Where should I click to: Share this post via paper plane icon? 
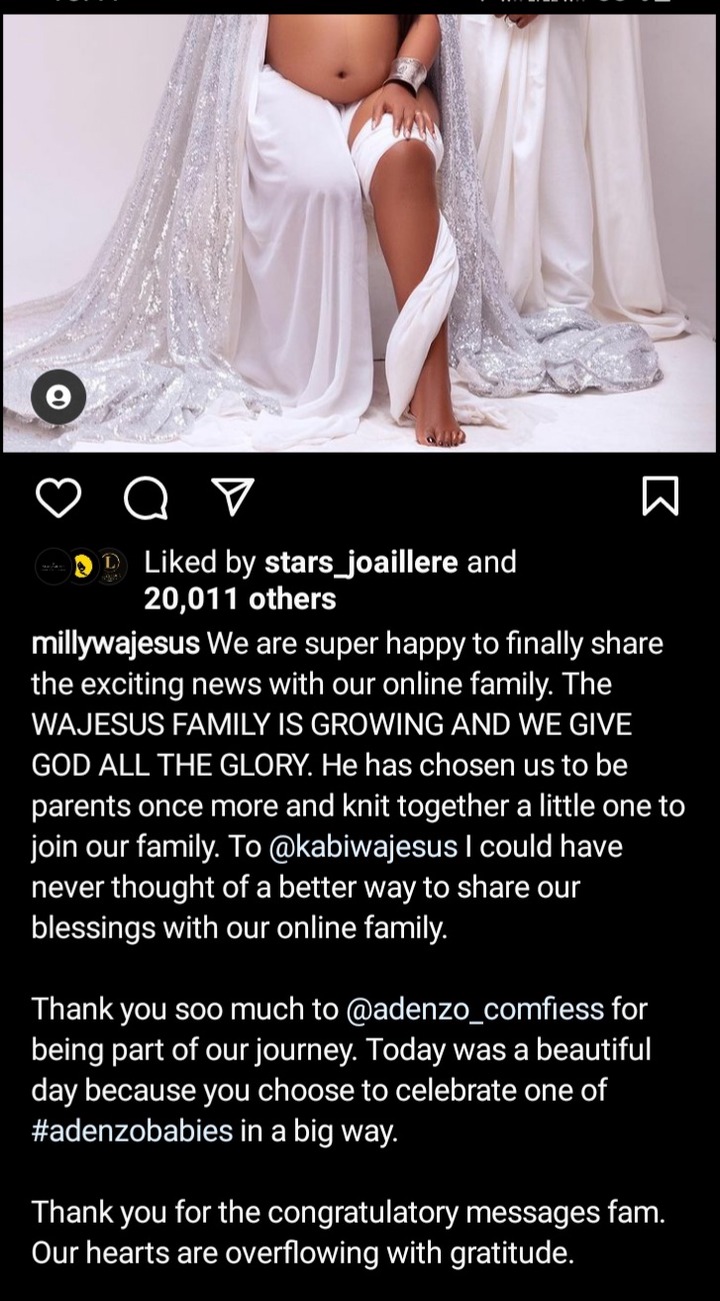[235, 496]
